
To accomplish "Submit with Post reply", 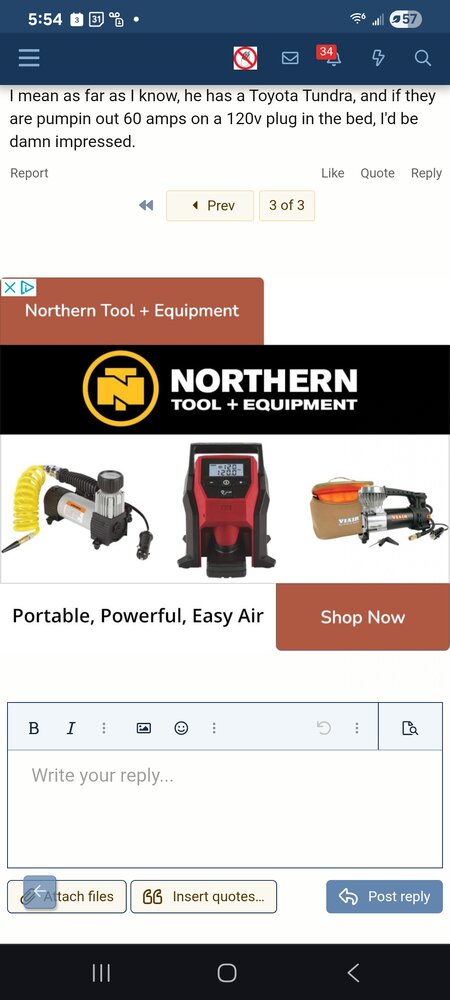I will 384,897.
